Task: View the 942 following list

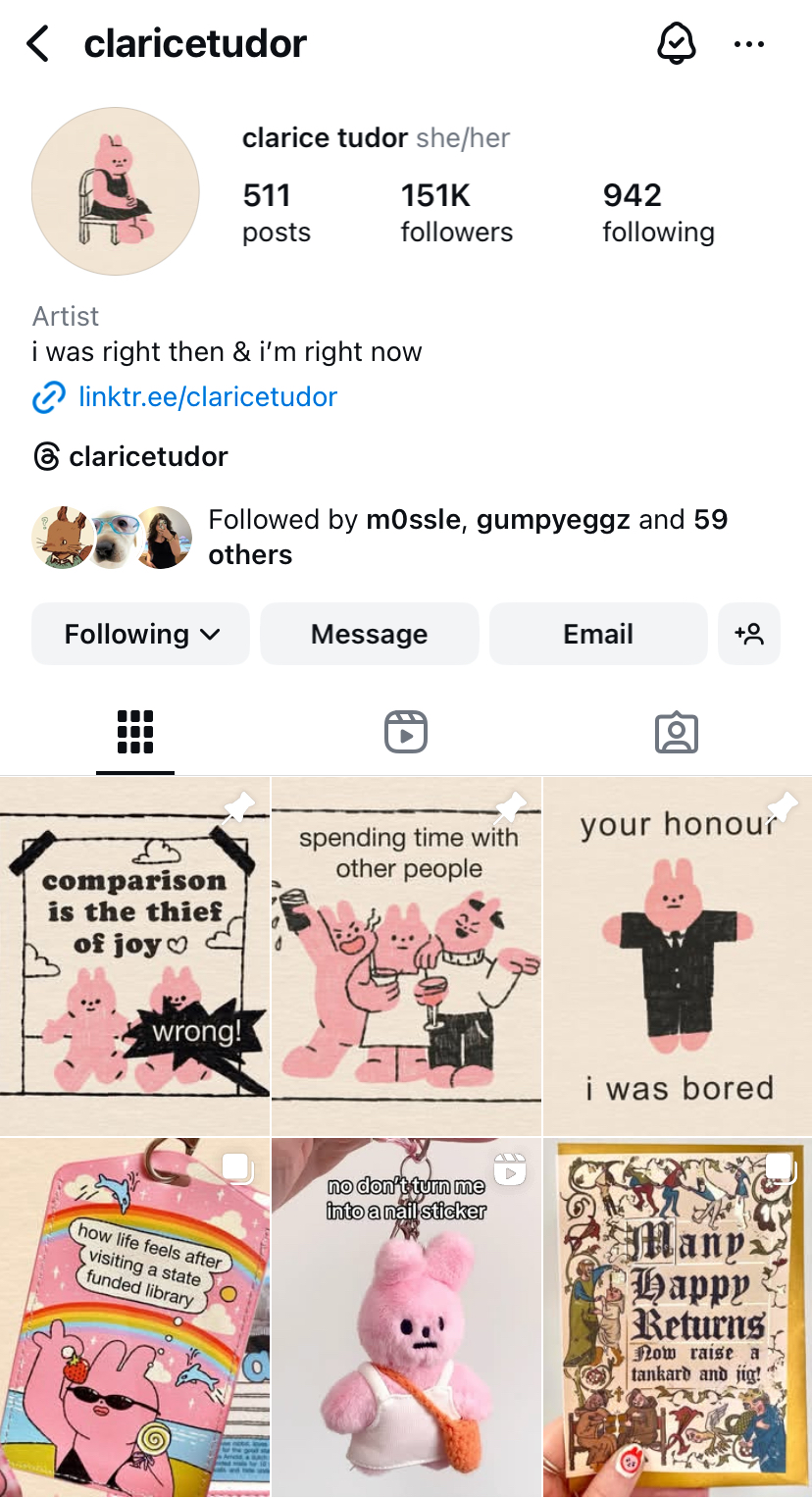Action: point(658,212)
